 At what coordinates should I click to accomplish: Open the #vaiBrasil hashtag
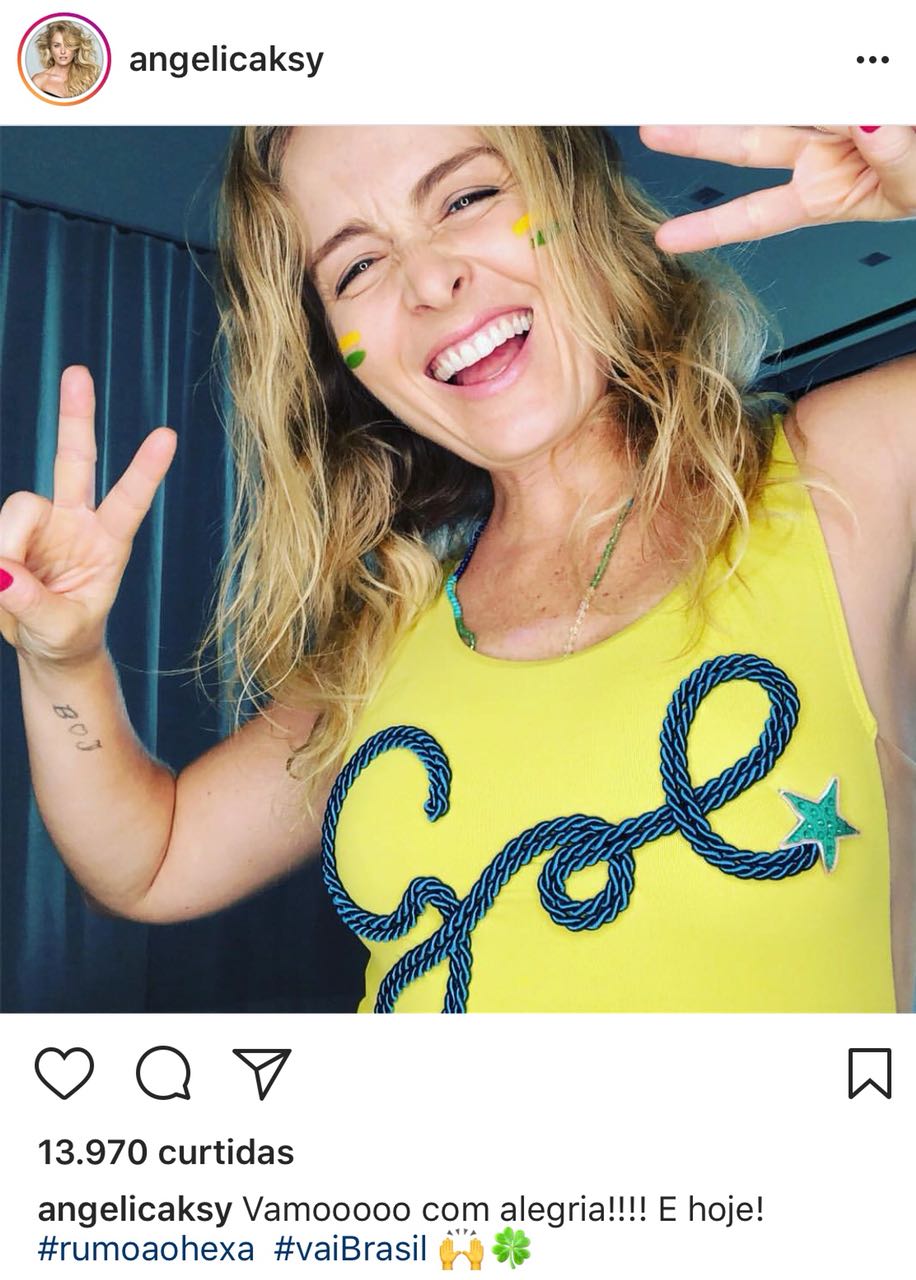[x=350, y=1249]
